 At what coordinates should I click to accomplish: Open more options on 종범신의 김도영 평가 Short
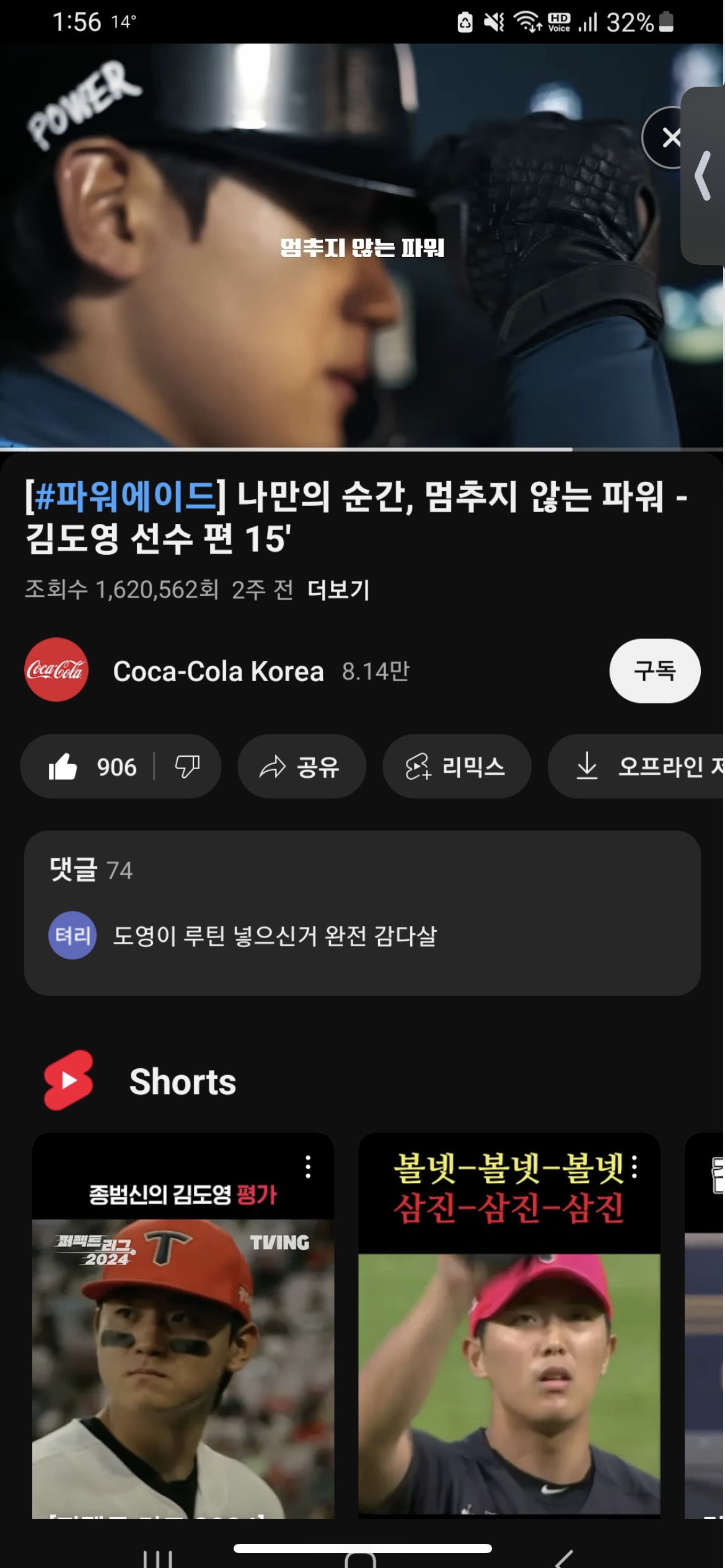coord(308,1167)
